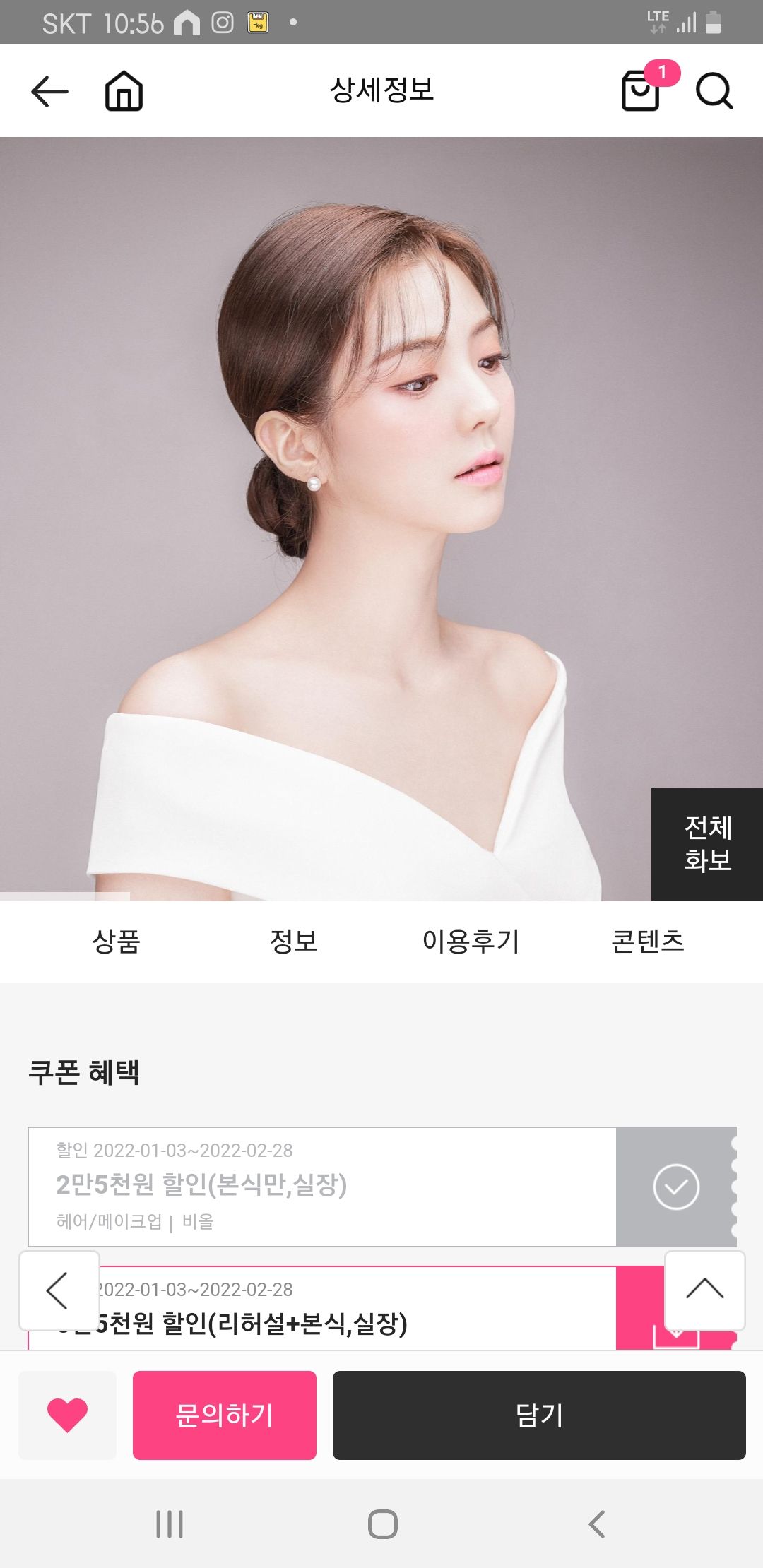Jump to top with up arrow

tap(704, 1289)
